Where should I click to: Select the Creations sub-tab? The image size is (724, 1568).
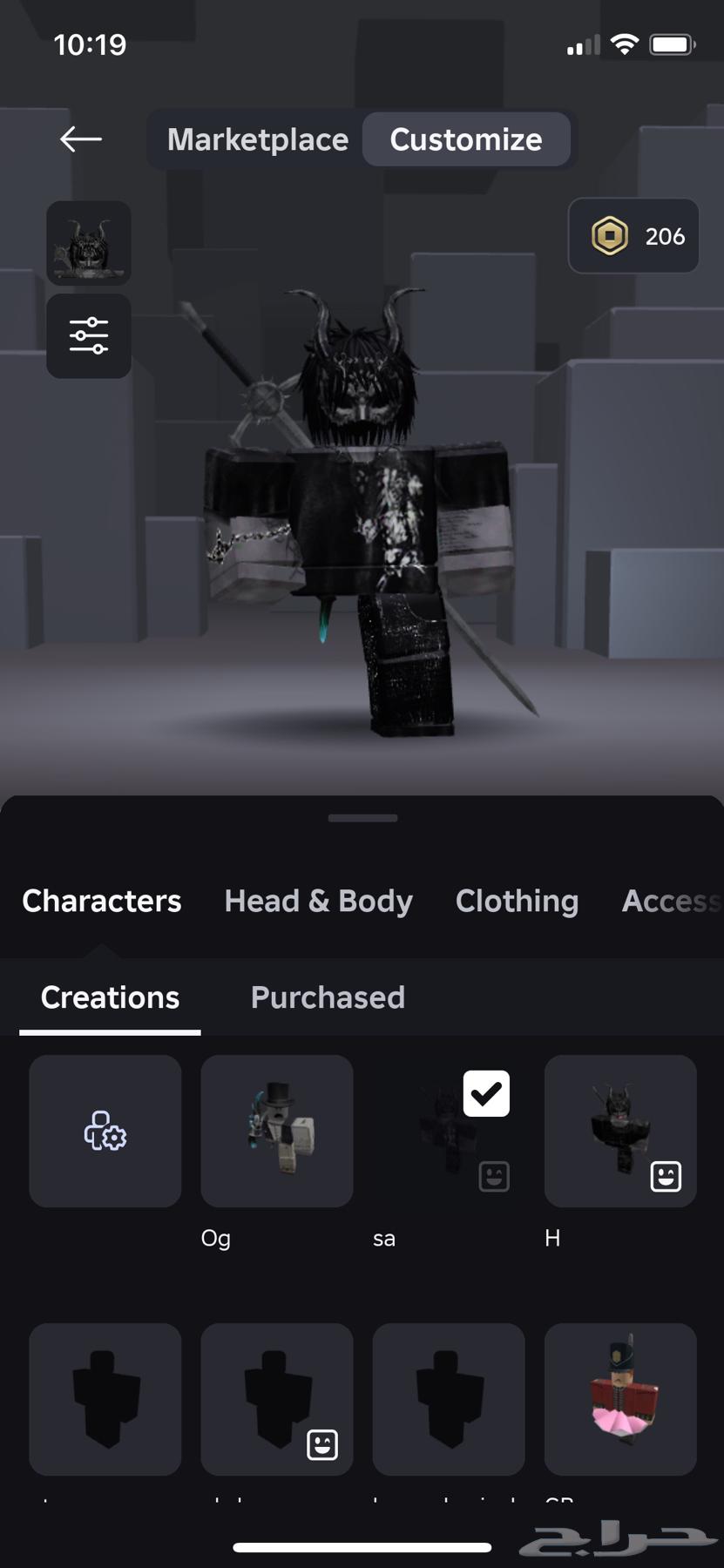pos(110,997)
